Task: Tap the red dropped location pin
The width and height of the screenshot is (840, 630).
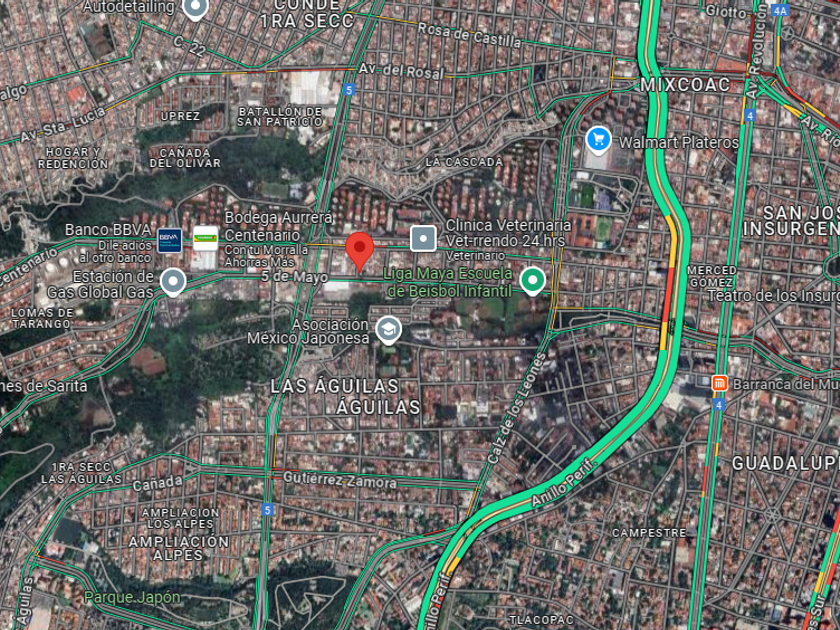Action: tap(360, 250)
